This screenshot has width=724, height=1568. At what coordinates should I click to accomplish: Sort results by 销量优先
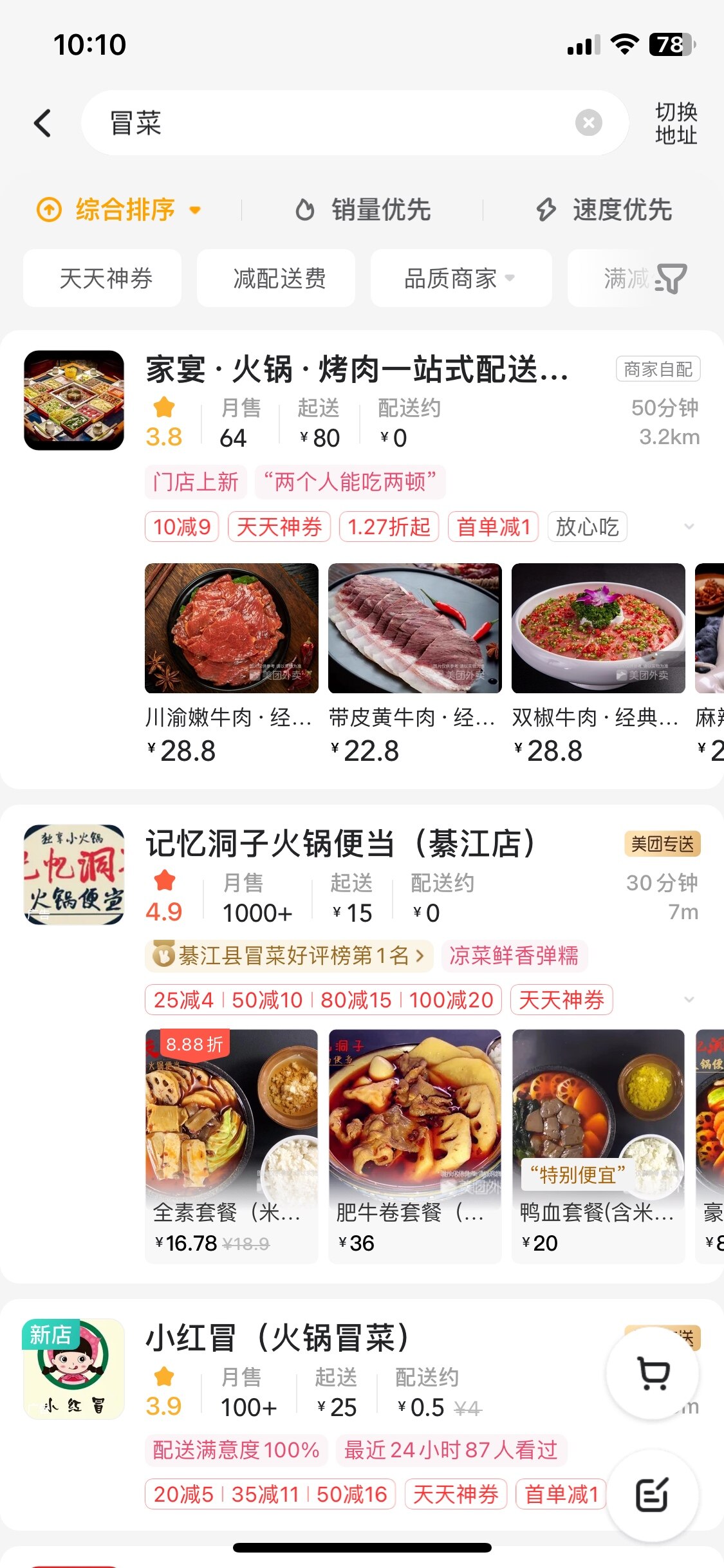pos(363,210)
